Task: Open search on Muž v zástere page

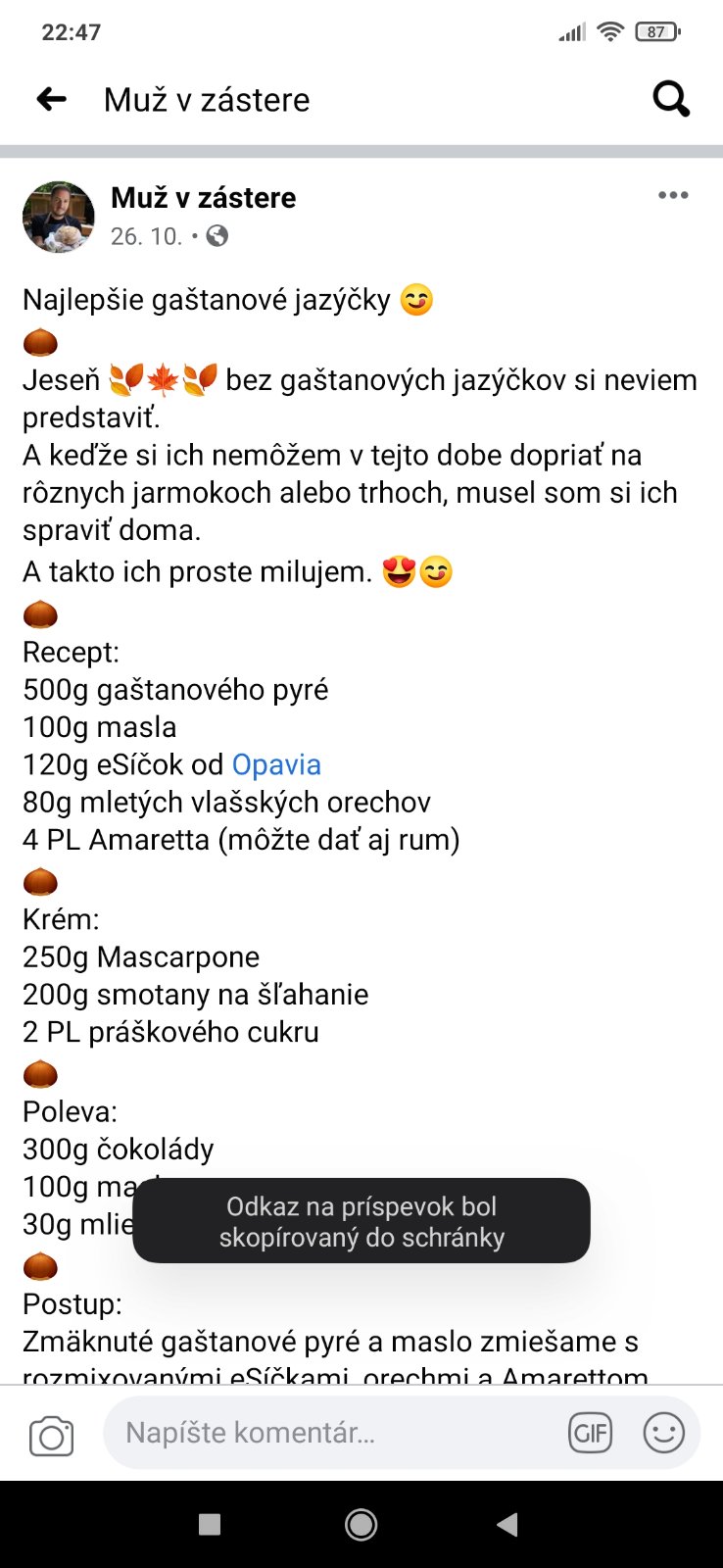Action: [671, 99]
